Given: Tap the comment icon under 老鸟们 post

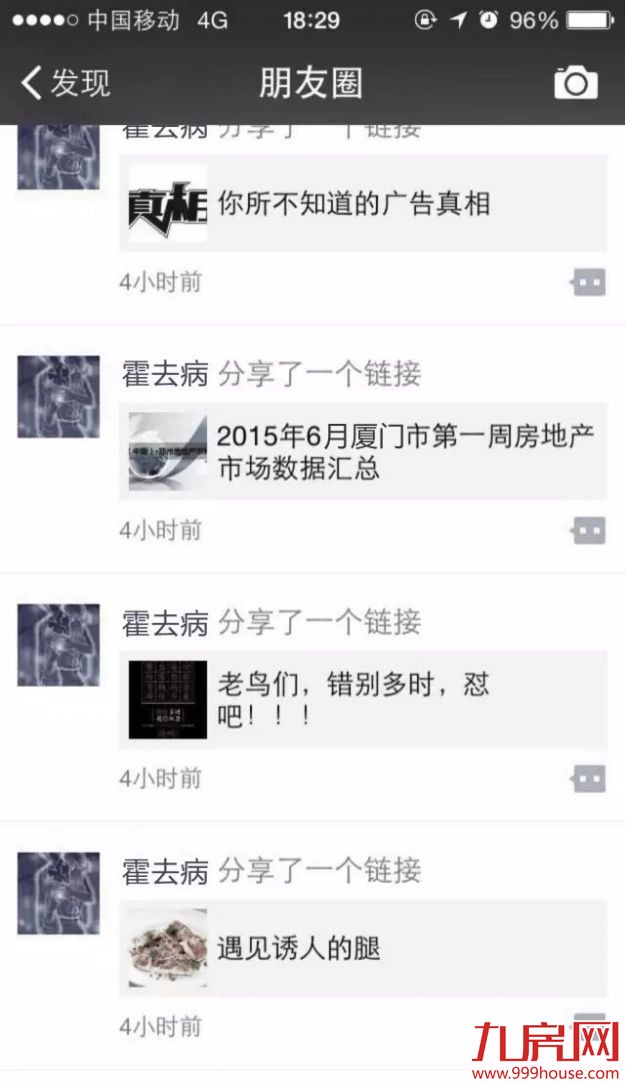Looking at the screenshot, I should click(589, 778).
